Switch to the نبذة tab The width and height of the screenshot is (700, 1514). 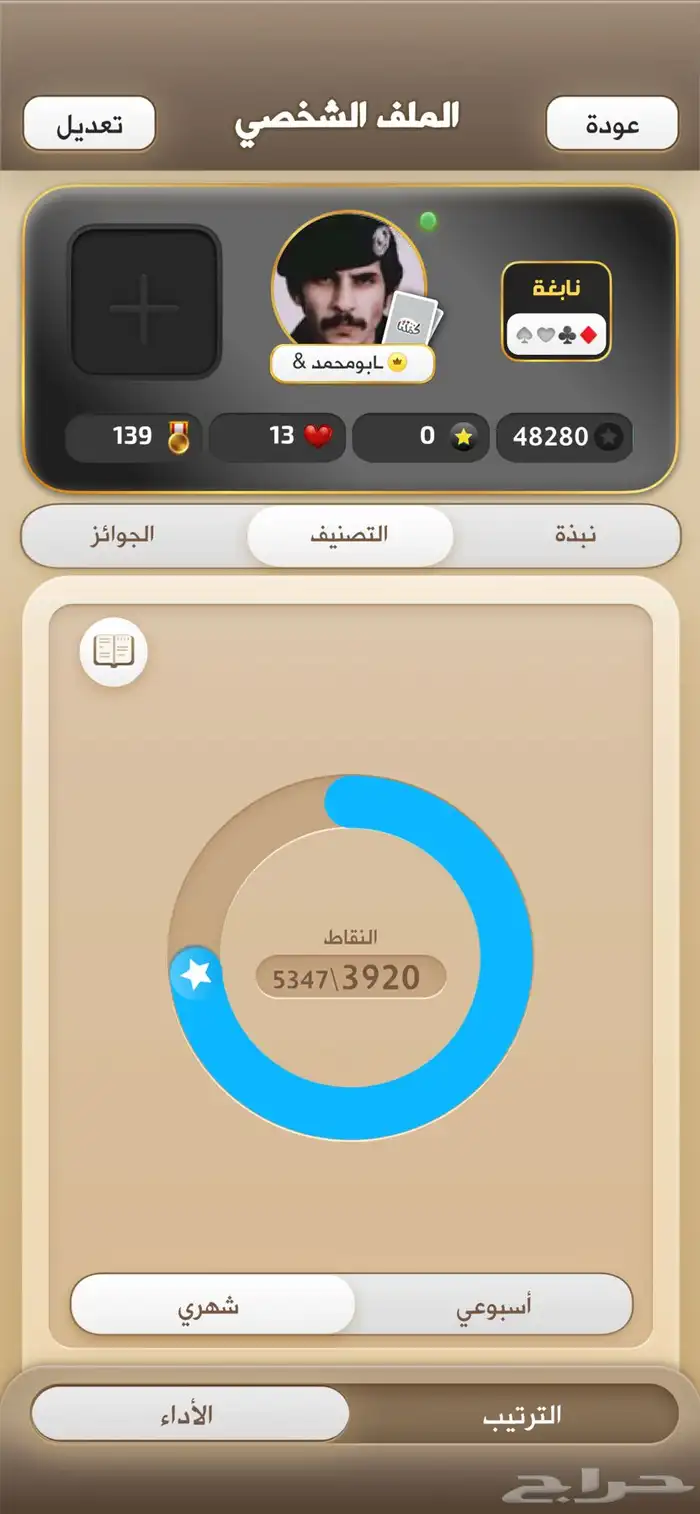click(575, 534)
